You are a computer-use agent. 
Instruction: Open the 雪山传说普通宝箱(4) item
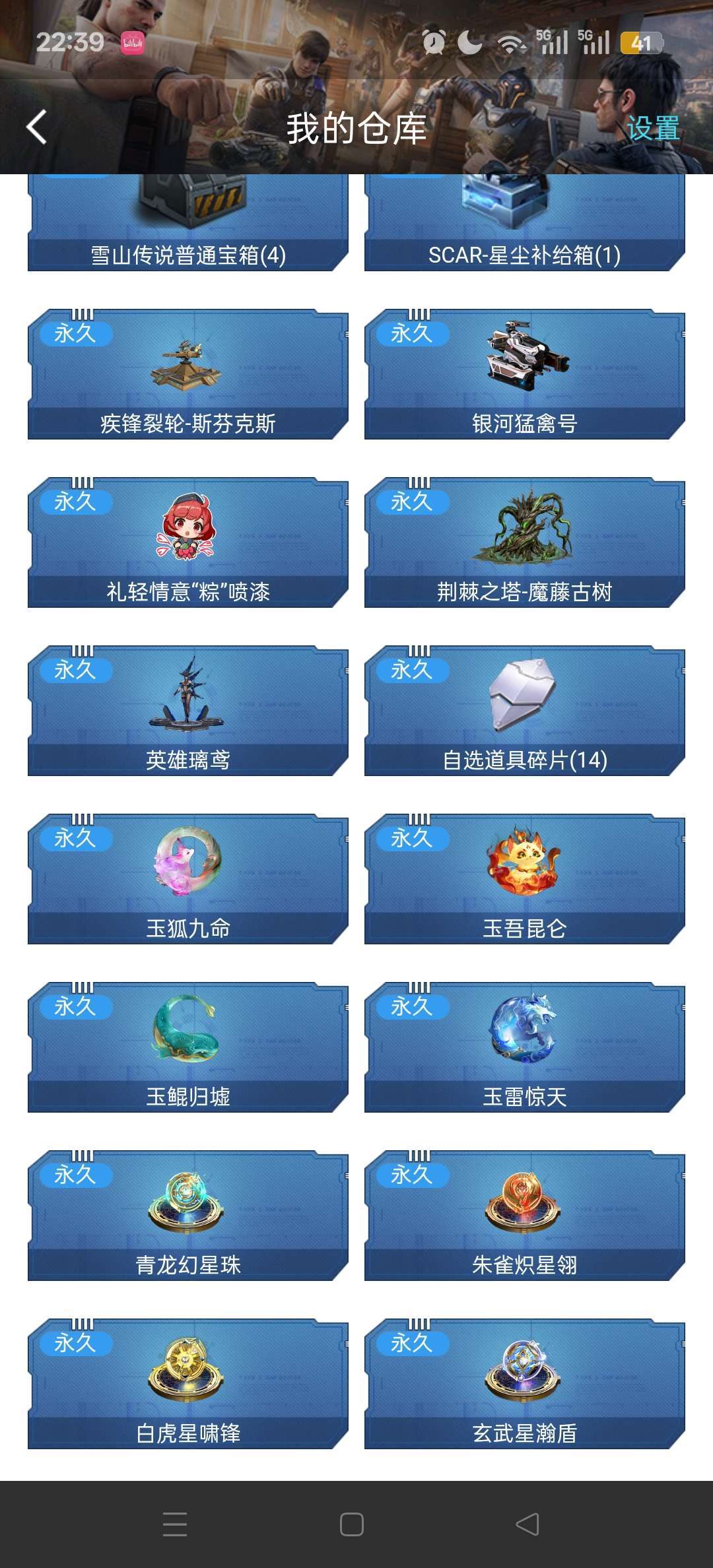tap(188, 224)
